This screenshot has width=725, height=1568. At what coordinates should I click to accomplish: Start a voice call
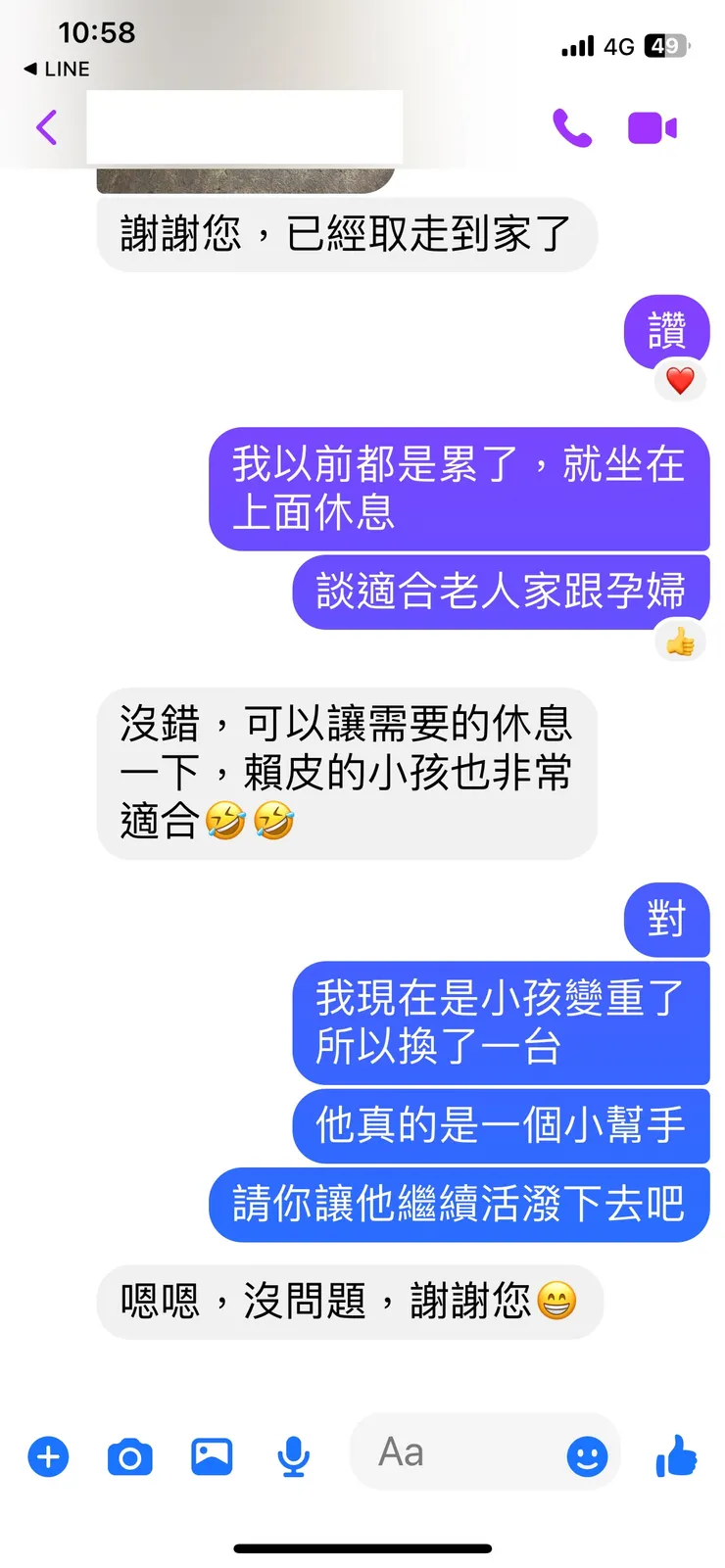click(574, 126)
